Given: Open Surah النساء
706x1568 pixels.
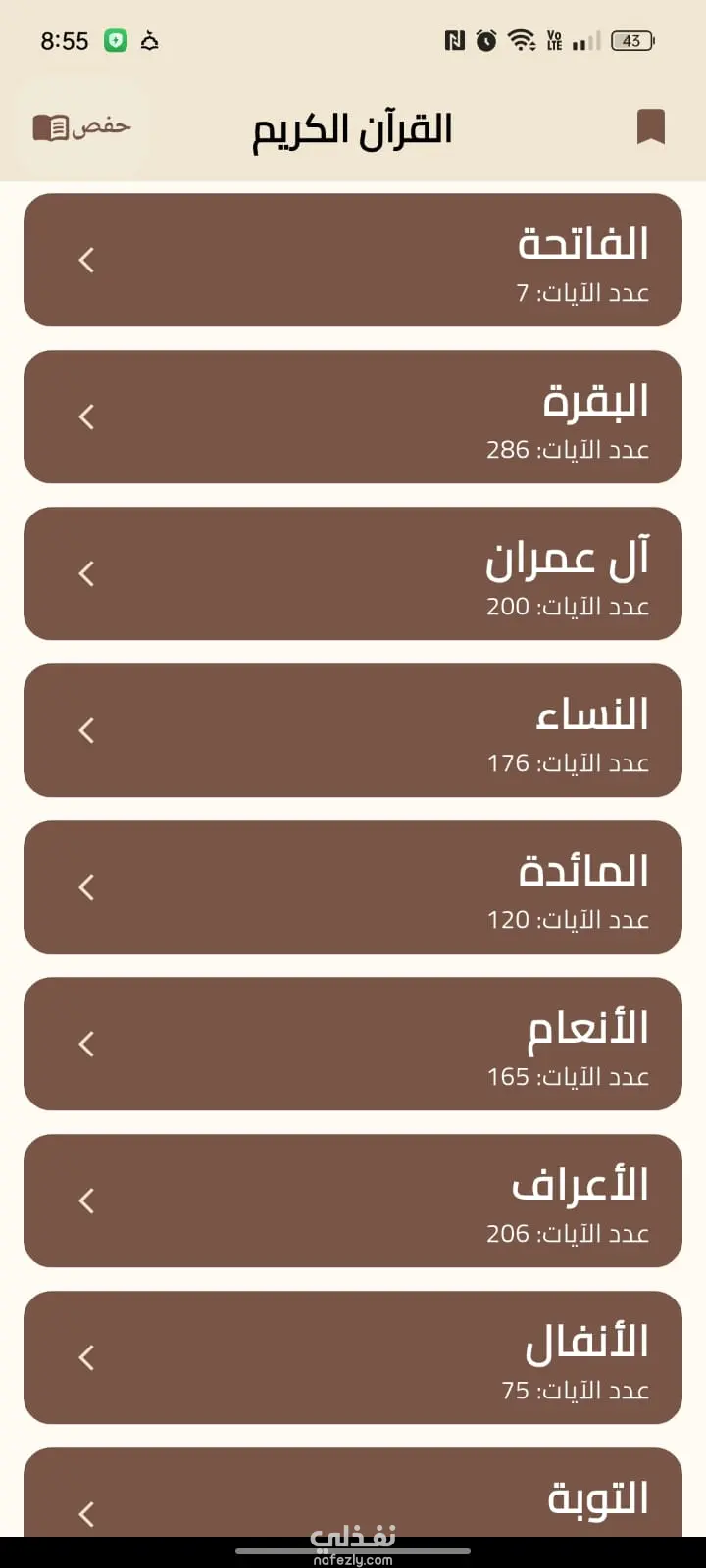Looking at the screenshot, I should 353,730.
